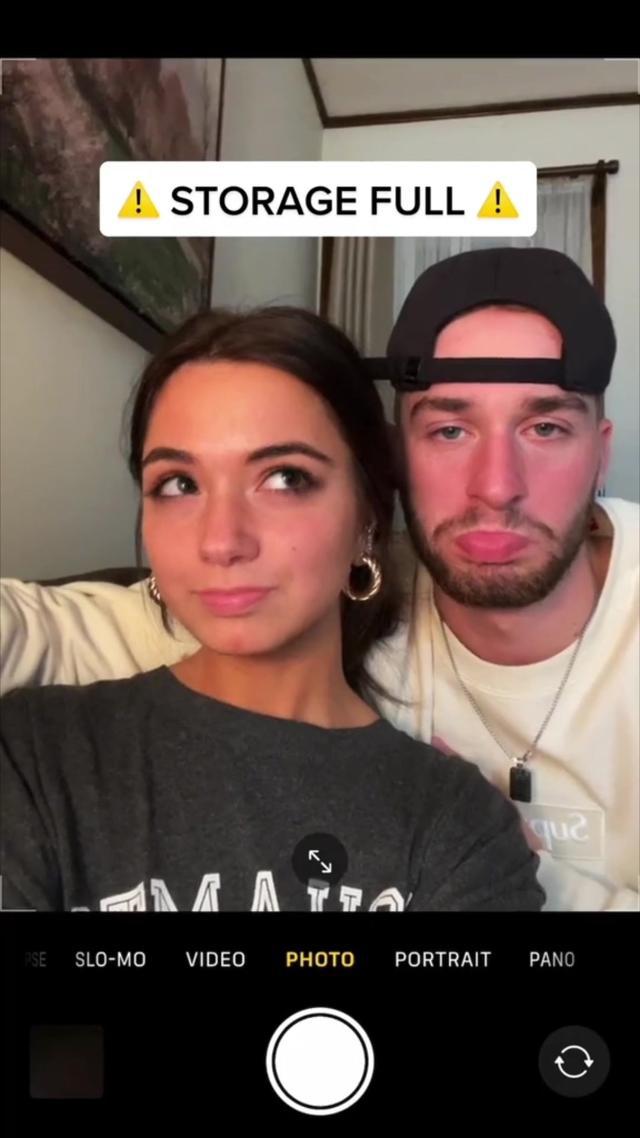Switch to SLO-MO mode
Viewport: 640px width, 1138px height.
[110, 959]
